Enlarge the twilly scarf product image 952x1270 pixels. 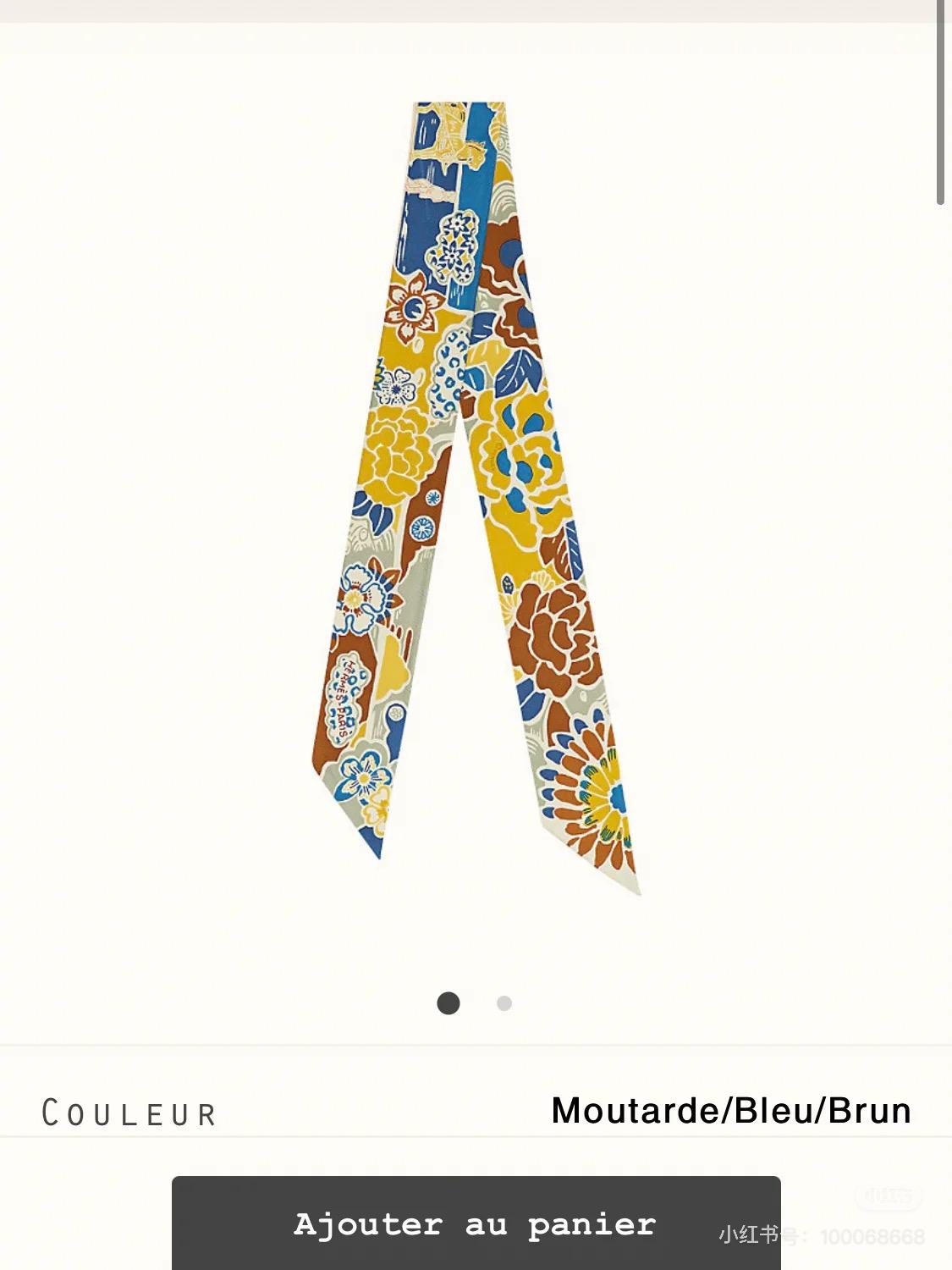(476, 500)
